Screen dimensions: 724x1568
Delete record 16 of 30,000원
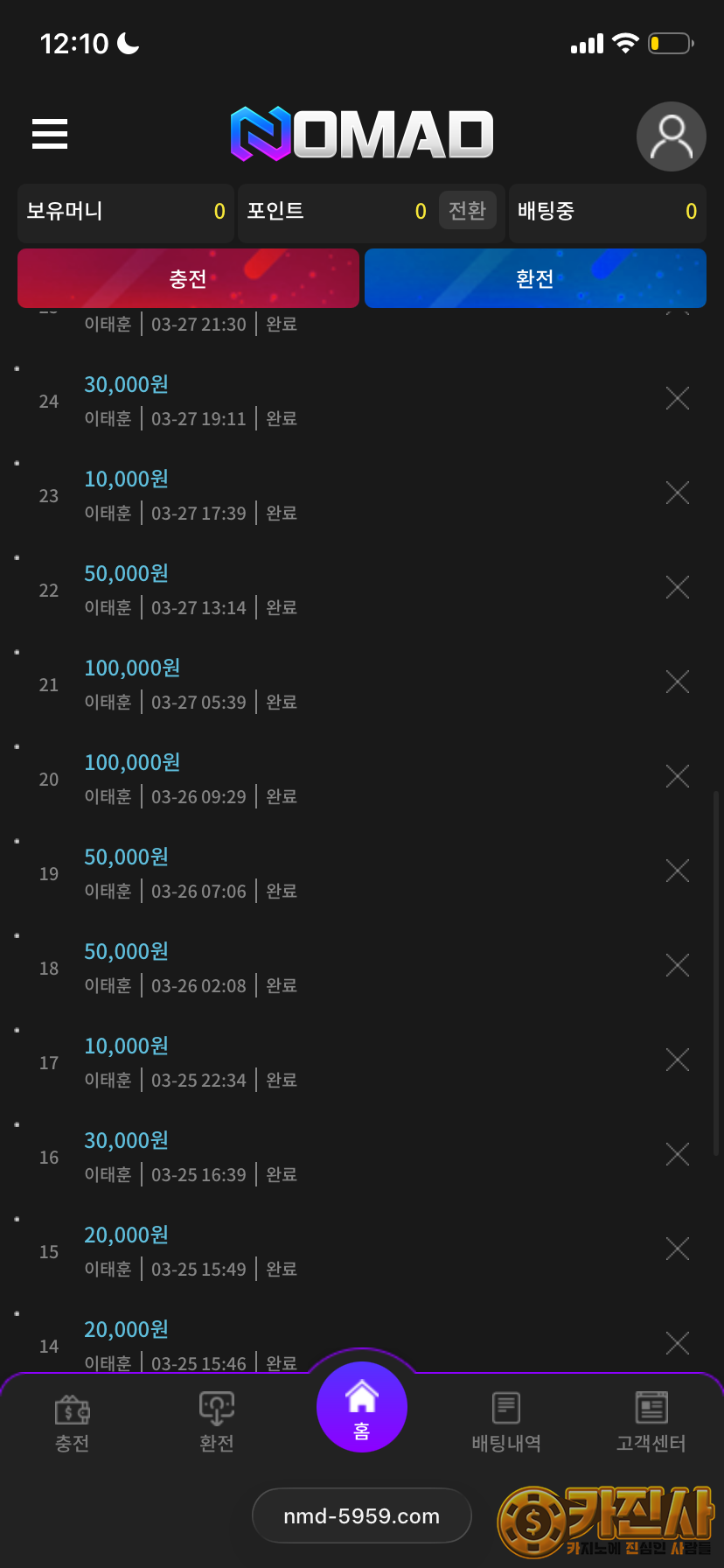pos(678,1155)
